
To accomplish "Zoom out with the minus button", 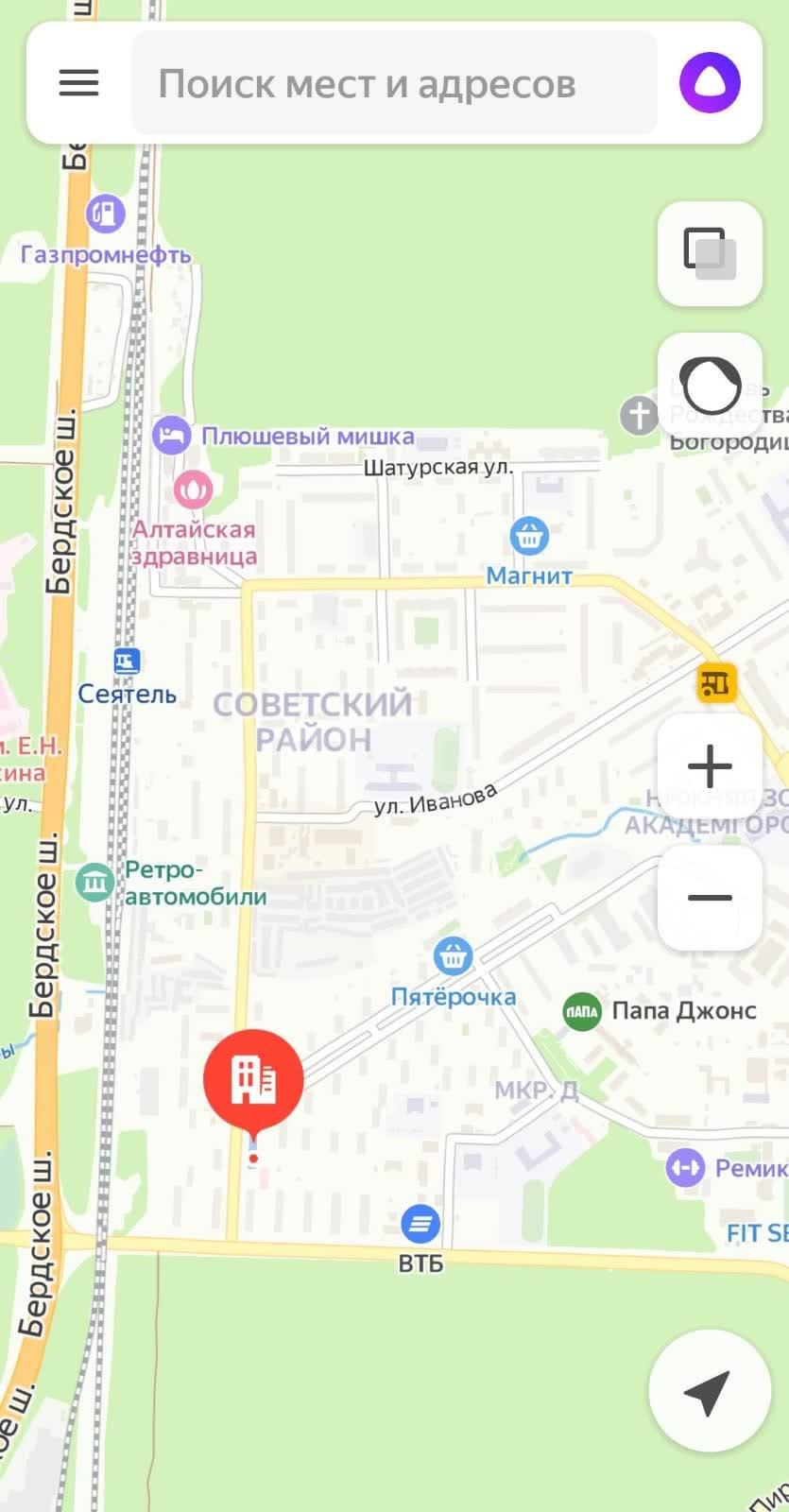I will click(710, 898).
